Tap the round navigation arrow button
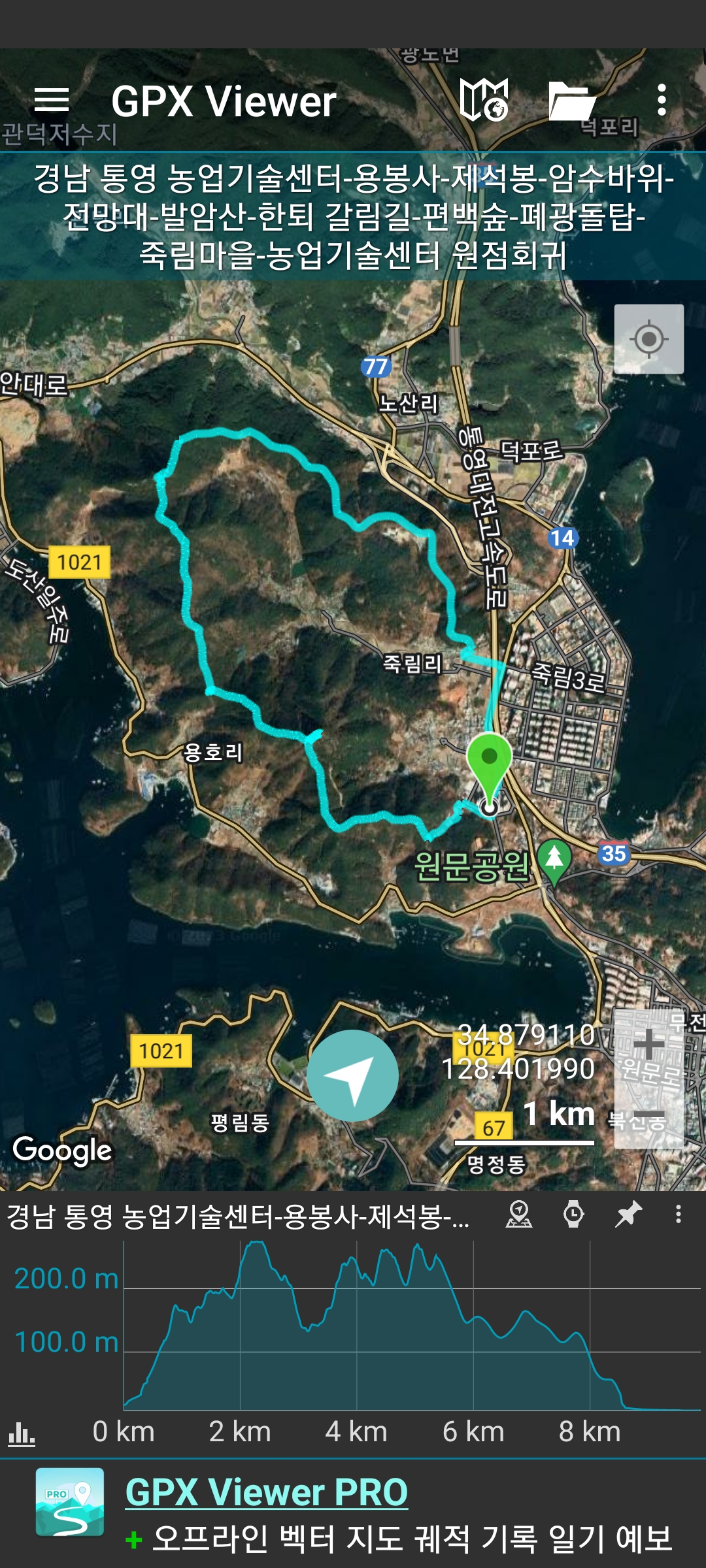The width and height of the screenshot is (706, 1568). [x=352, y=1075]
